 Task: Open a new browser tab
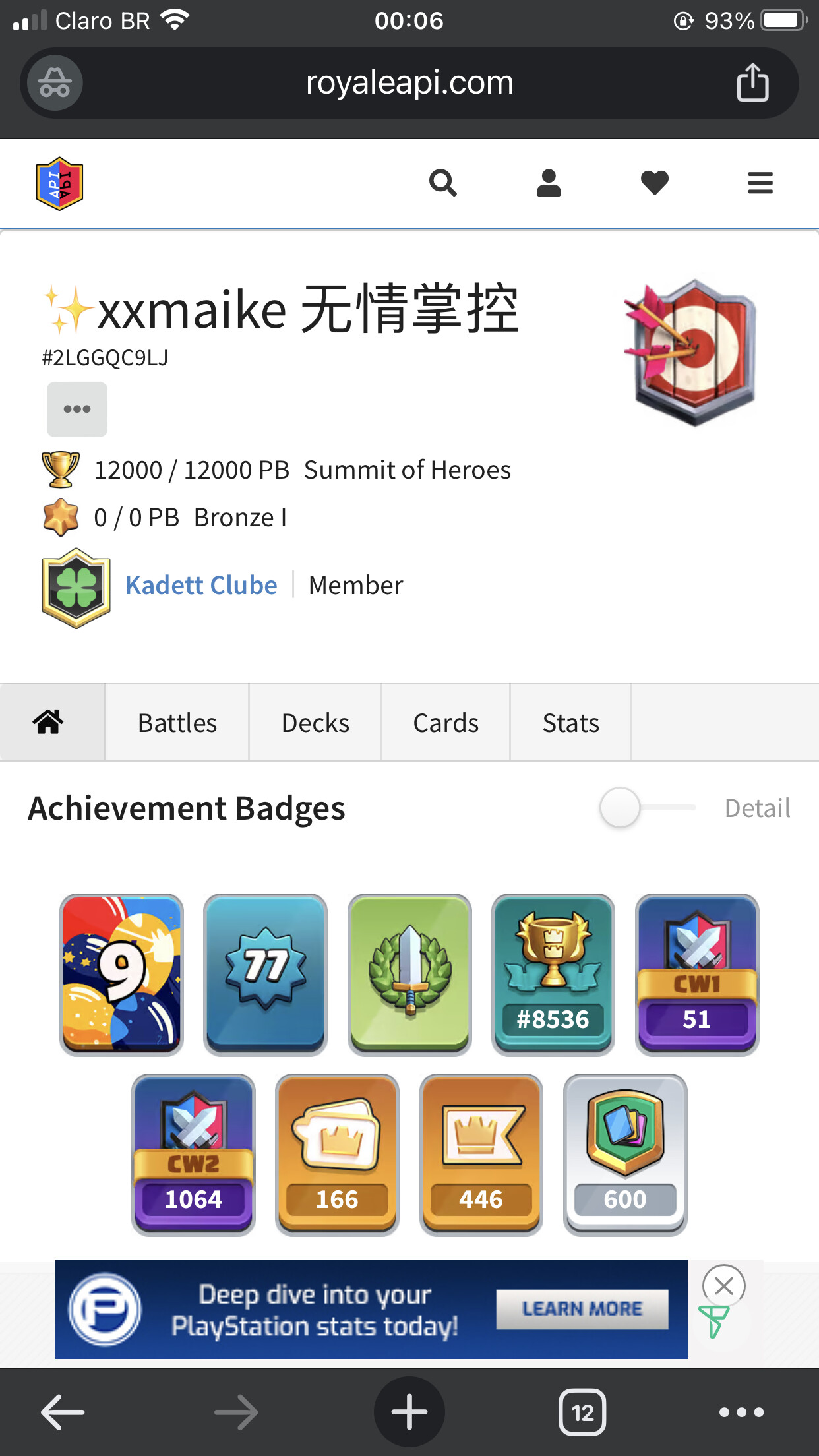coord(409,1412)
